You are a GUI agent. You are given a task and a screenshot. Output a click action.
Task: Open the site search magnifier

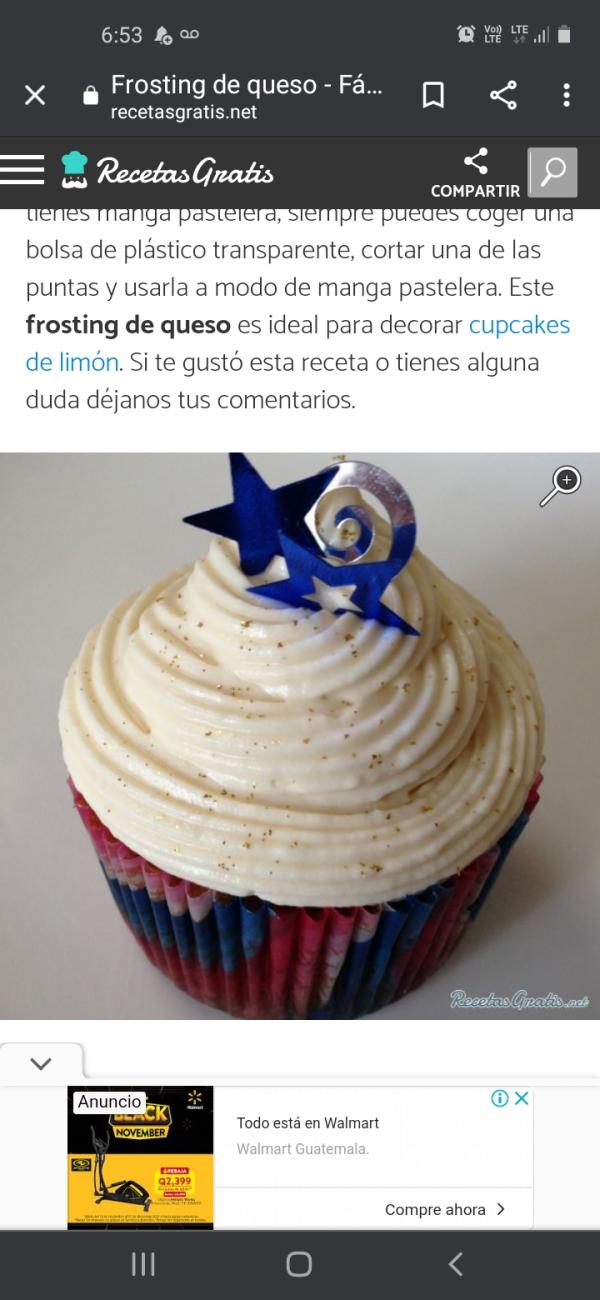553,172
